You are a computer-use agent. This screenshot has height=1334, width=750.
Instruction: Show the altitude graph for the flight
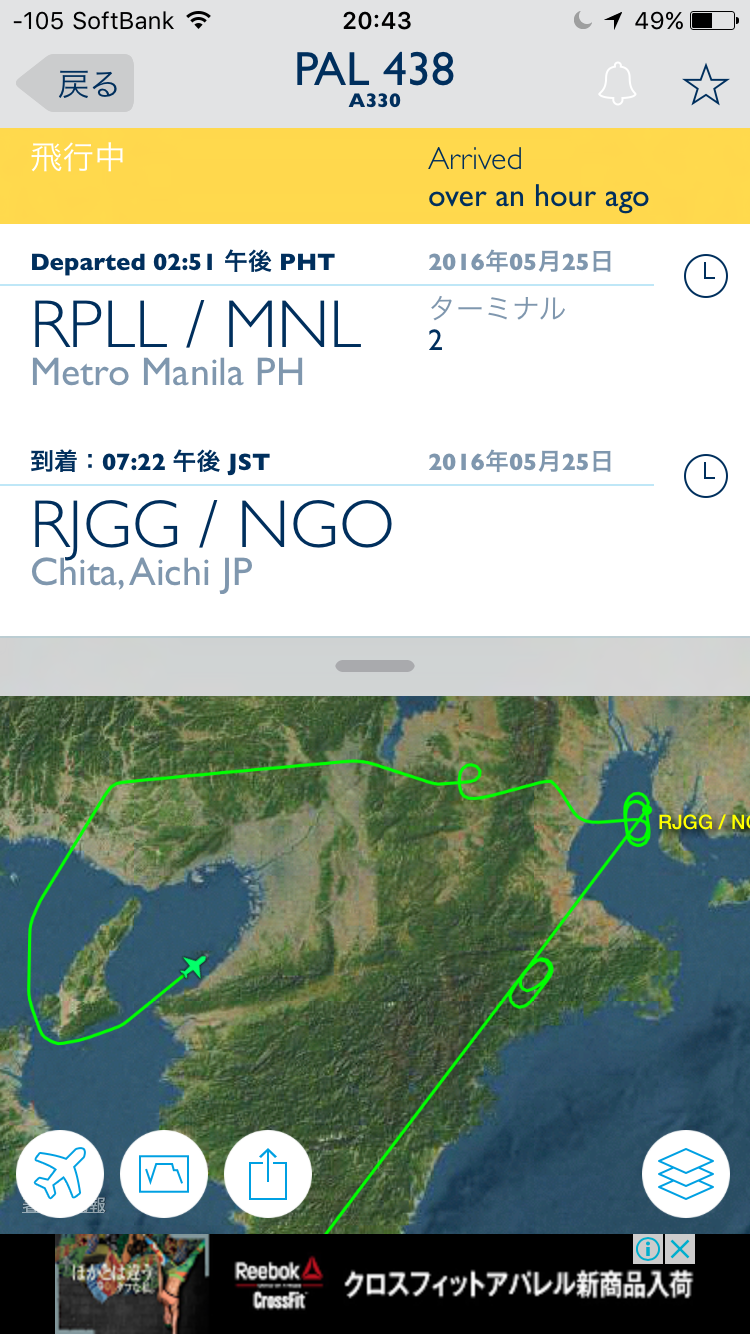click(164, 1173)
